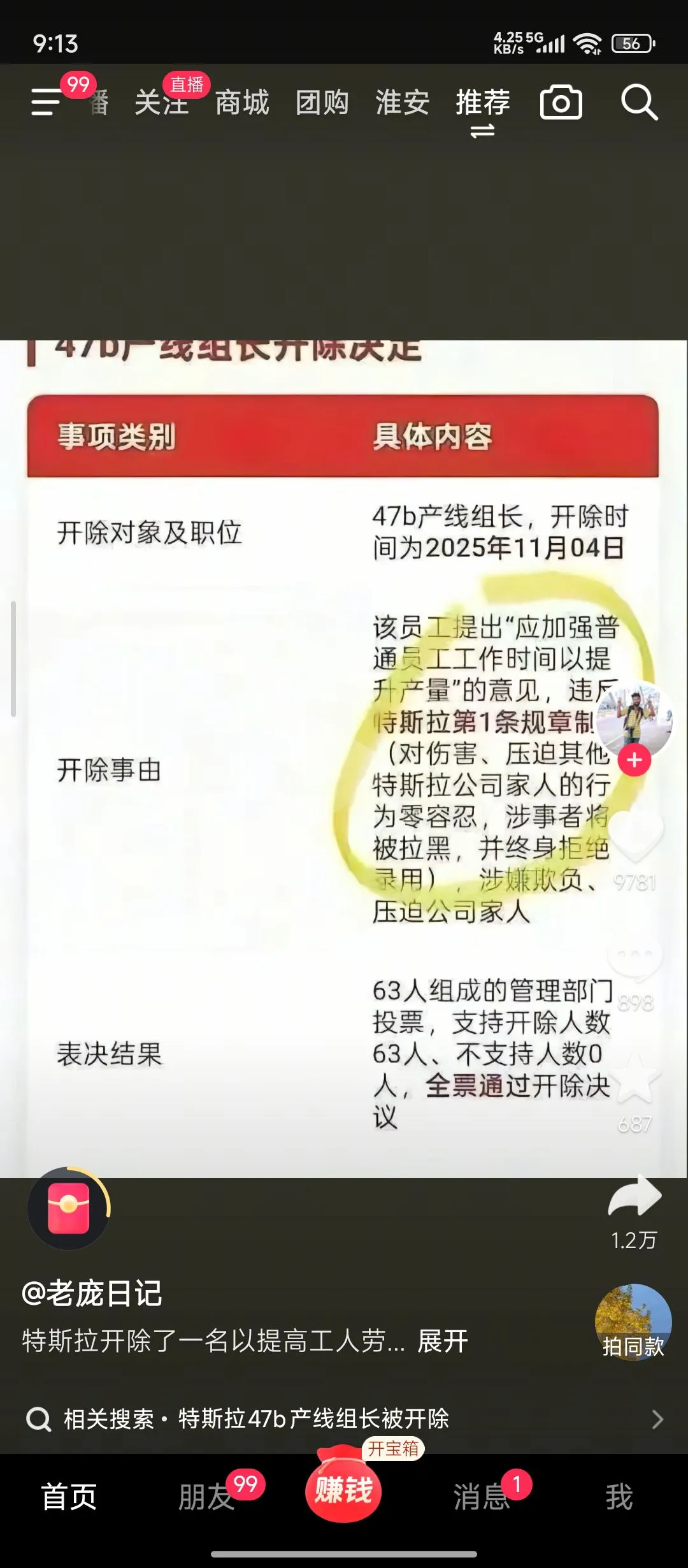The height and width of the screenshot is (1568, 688).
Task: Follow the creator via red plus button
Action: click(x=634, y=760)
